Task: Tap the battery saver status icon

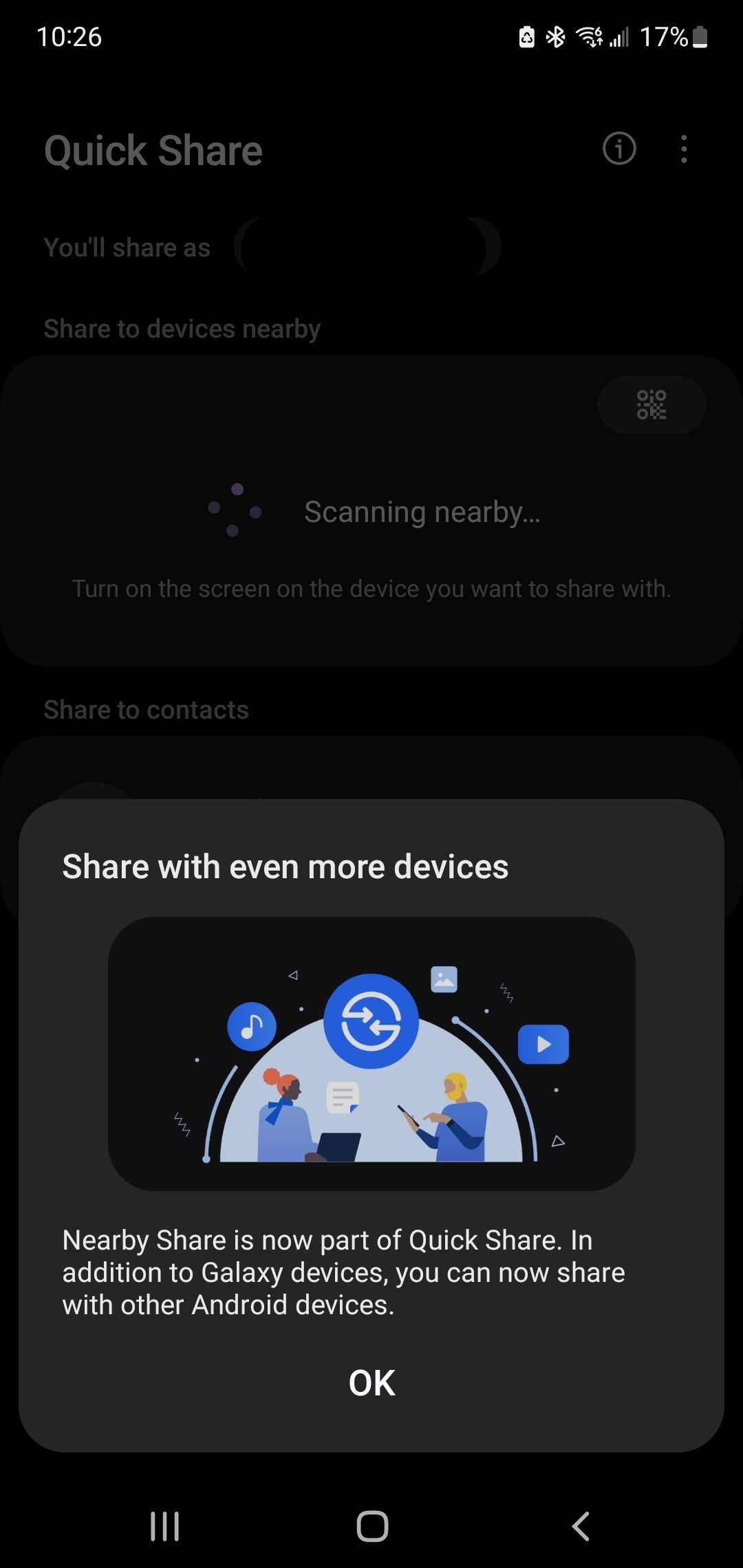Action: click(526, 38)
